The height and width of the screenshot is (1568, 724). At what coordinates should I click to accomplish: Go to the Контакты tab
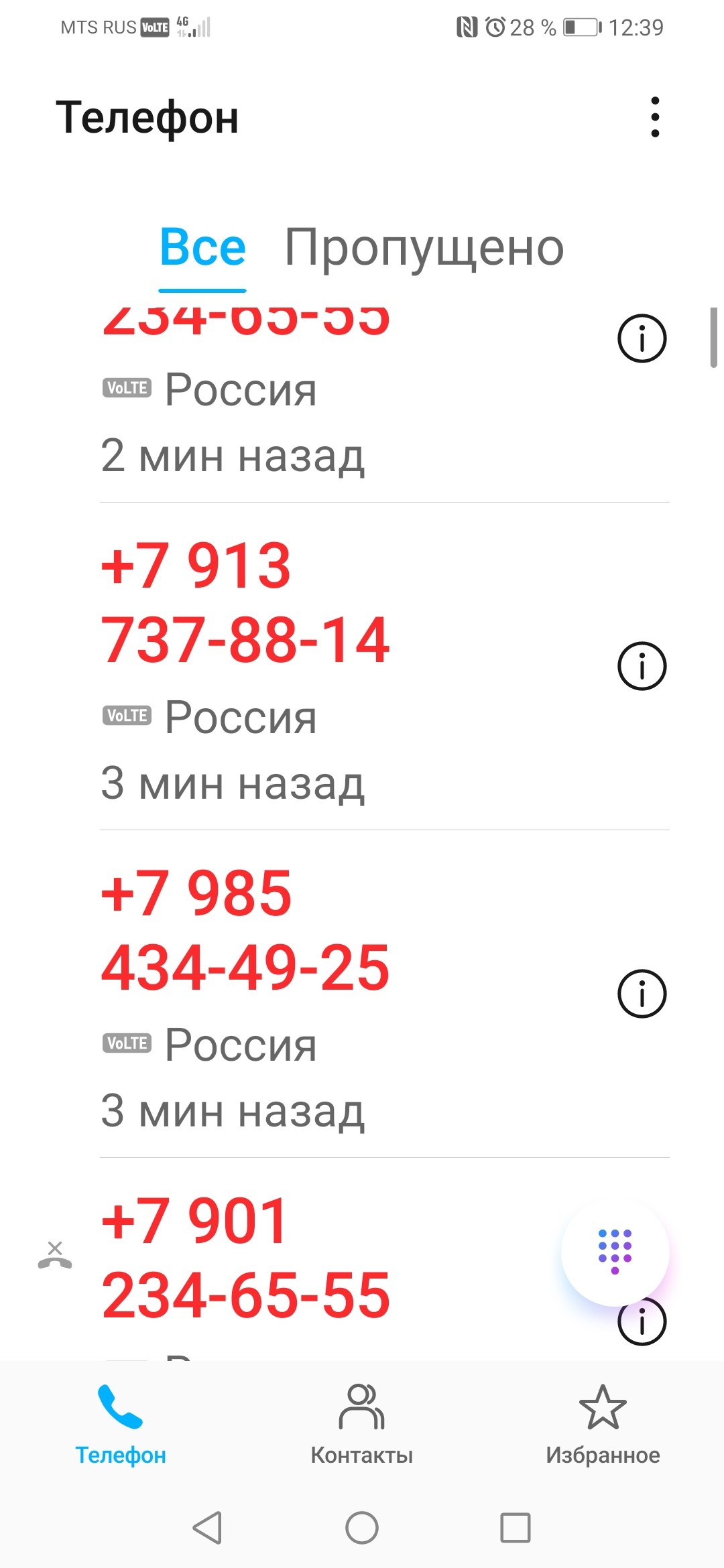[x=361, y=1425]
